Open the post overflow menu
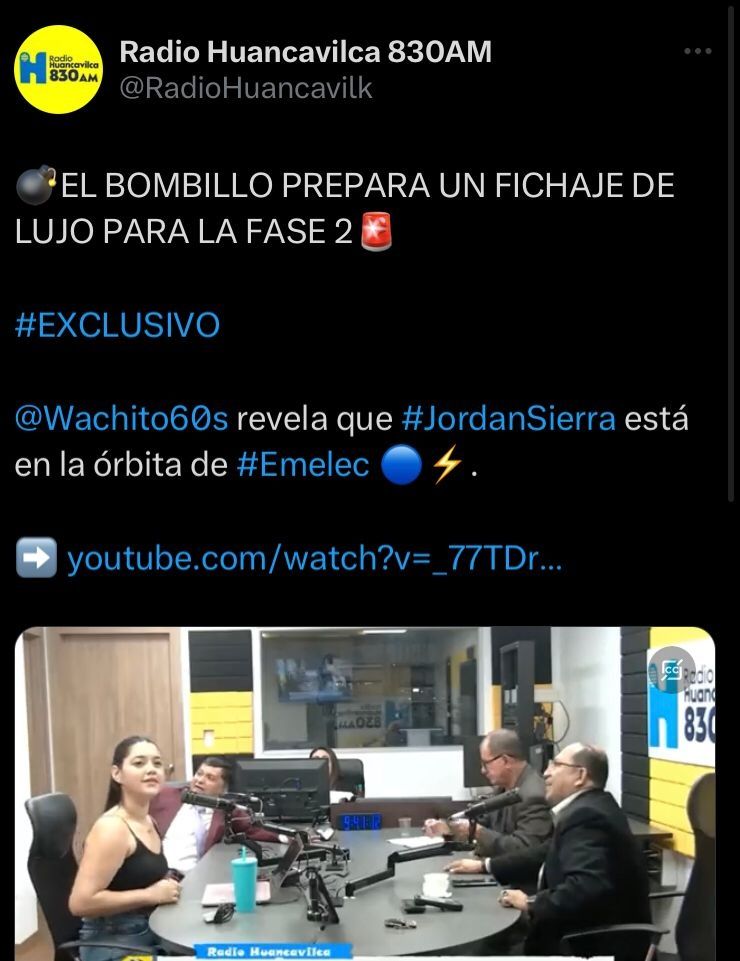The height and width of the screenshot is (961, 740). tap(697, 52)
